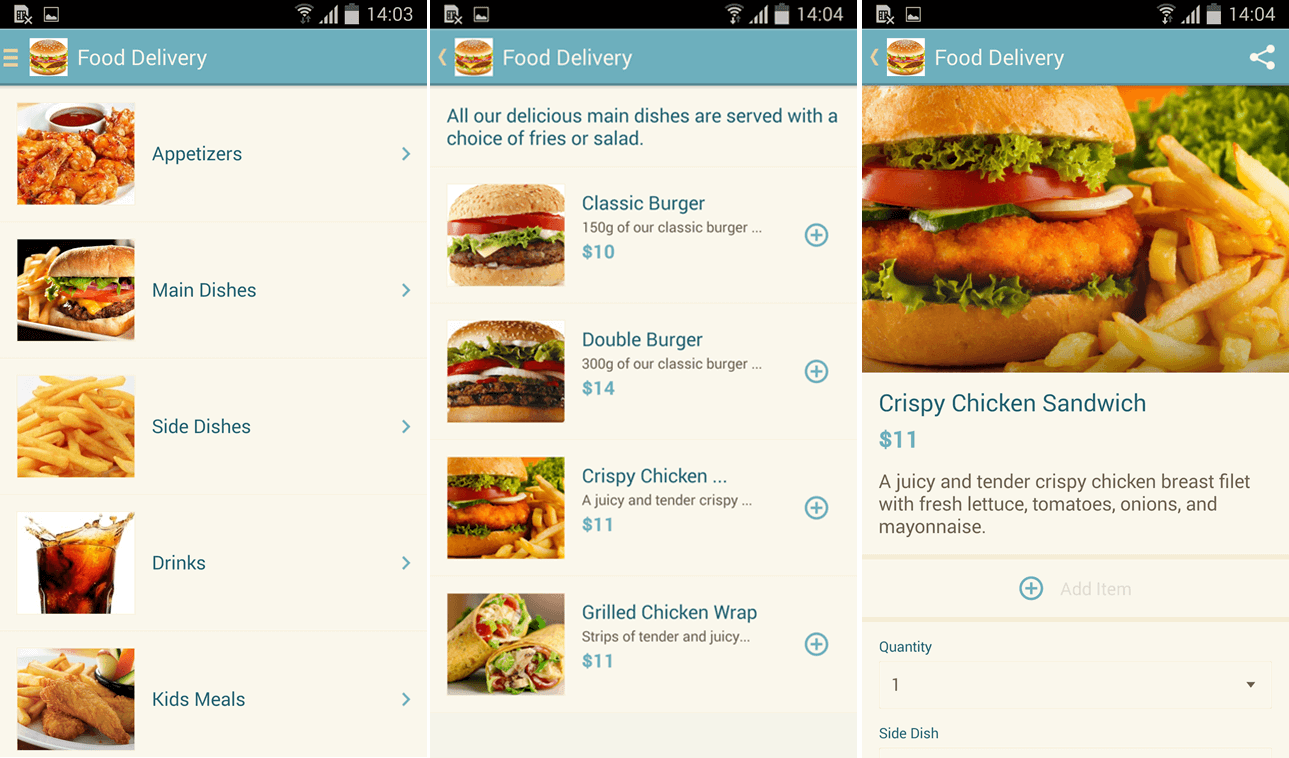Open the navigation drawer menu
This screenshot has height=758, width=1289.
(x=12, y=58)
